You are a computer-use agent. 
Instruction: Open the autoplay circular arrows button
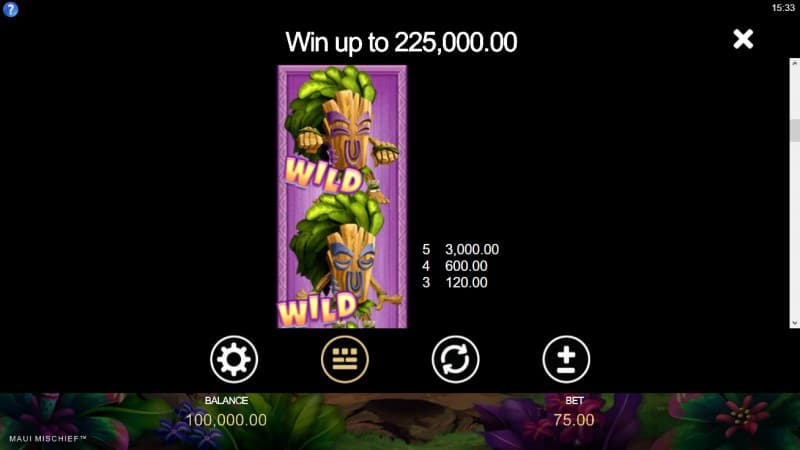[x=455, y=358]
